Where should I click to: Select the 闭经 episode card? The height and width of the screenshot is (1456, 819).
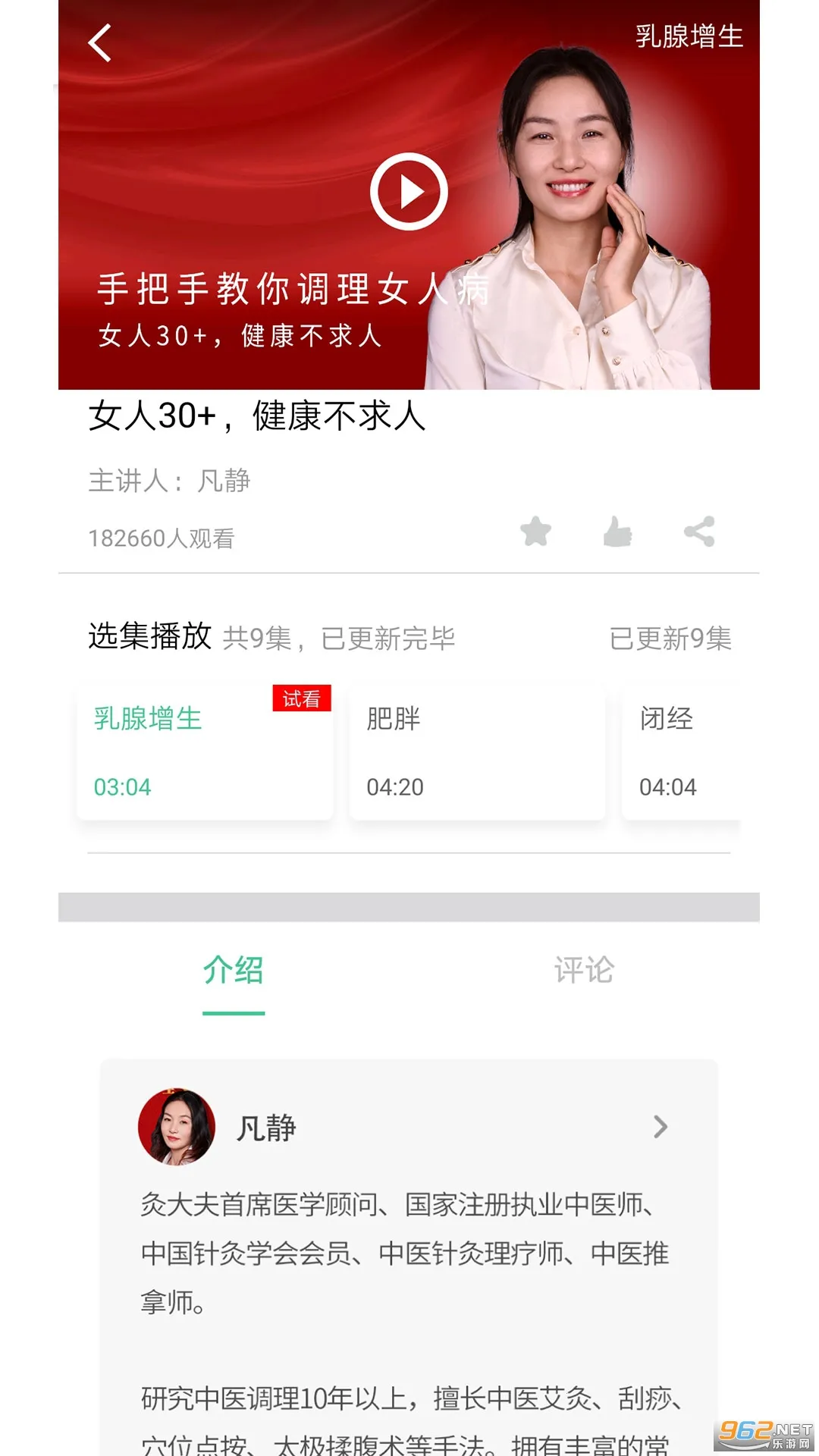coord(681,752)
